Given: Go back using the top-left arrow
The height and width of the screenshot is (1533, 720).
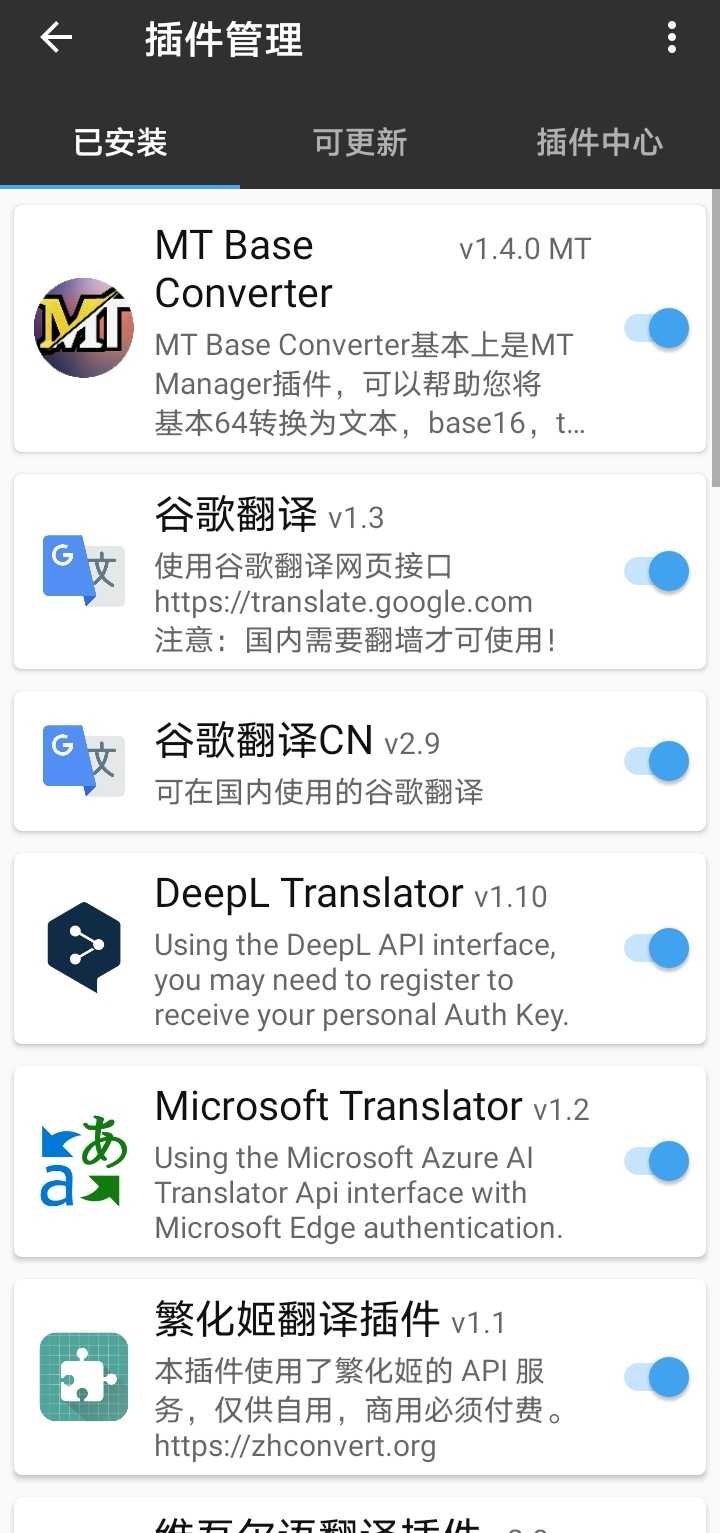Looking at the screenshot, I should (56, 38).
